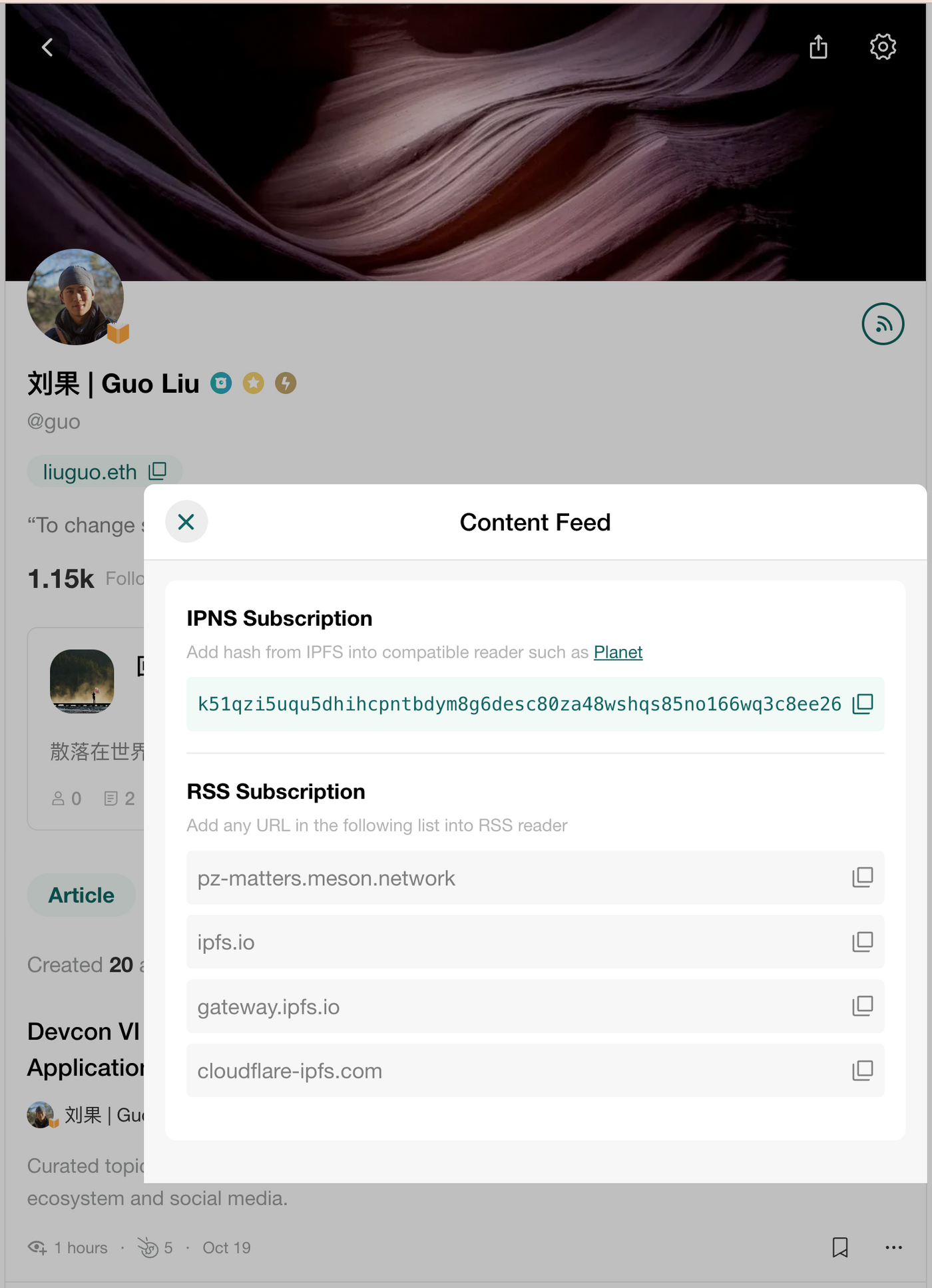The height and width of the screenshot is (1288, 932).
Task: Copy the ipfs.io RSS URL
Action: pyautogui.click(x=863, y=941)
